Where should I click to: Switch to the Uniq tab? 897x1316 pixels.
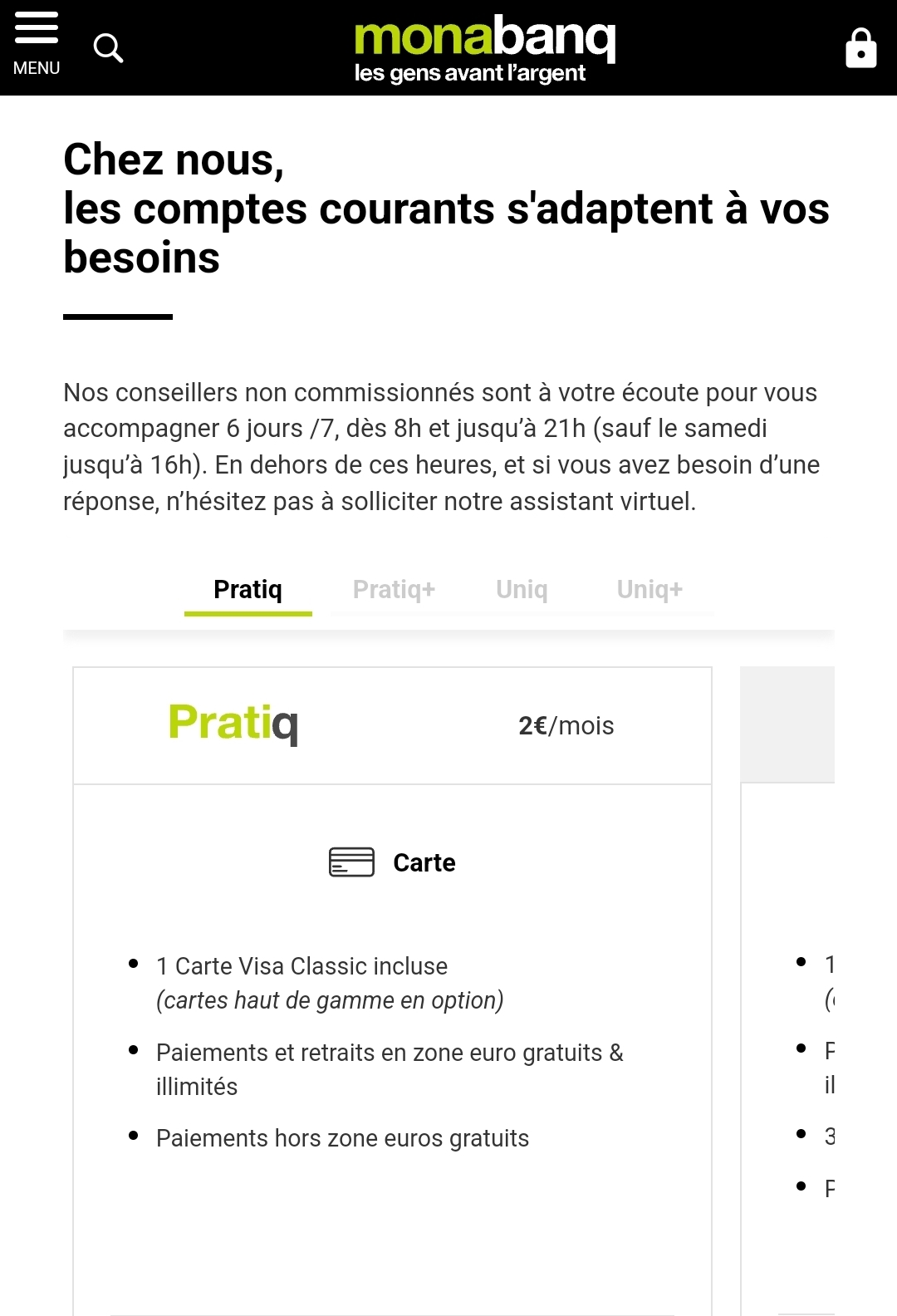[522, 590]
